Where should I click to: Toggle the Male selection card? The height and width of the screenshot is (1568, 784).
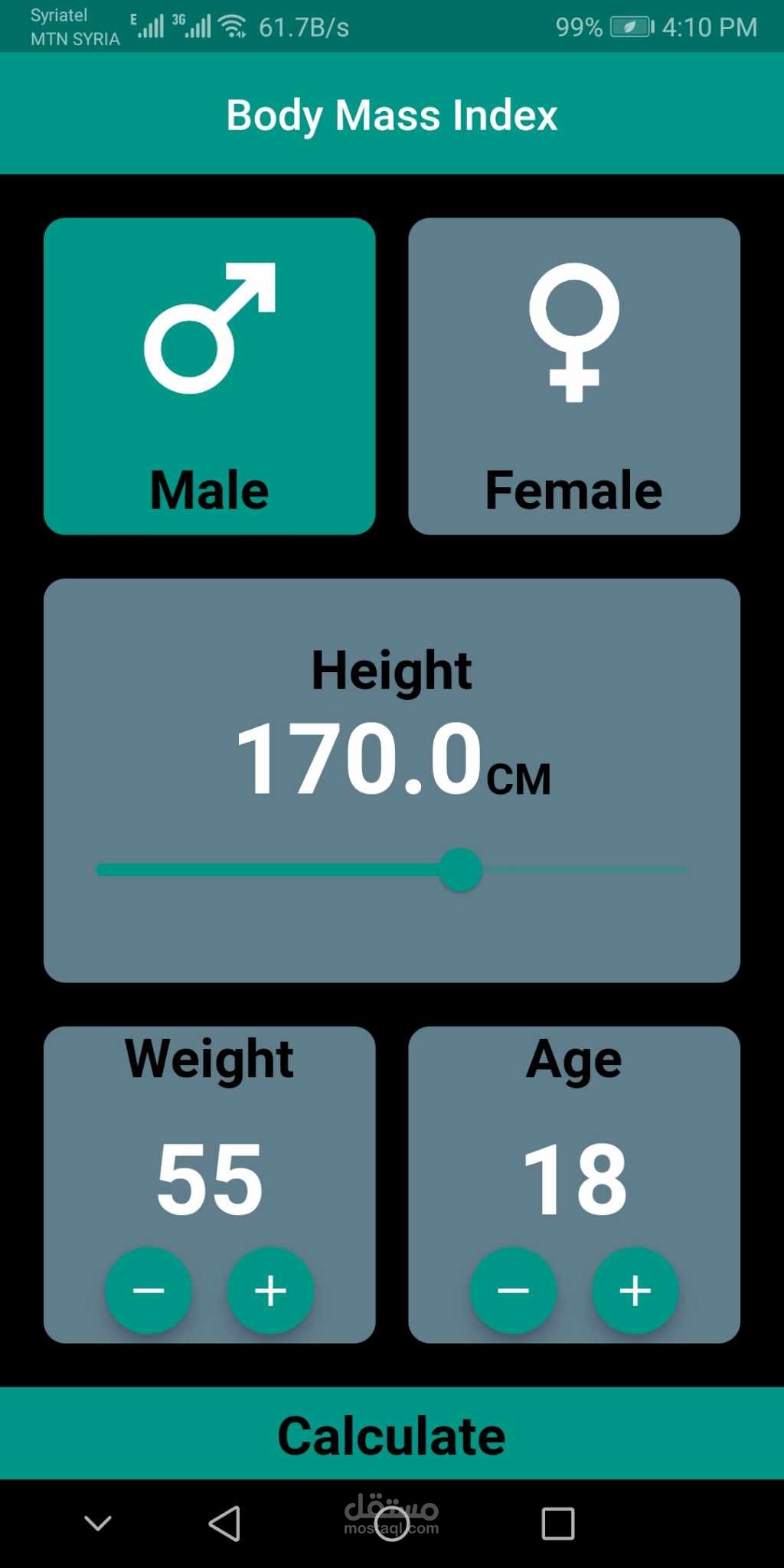tap(211, 375)
